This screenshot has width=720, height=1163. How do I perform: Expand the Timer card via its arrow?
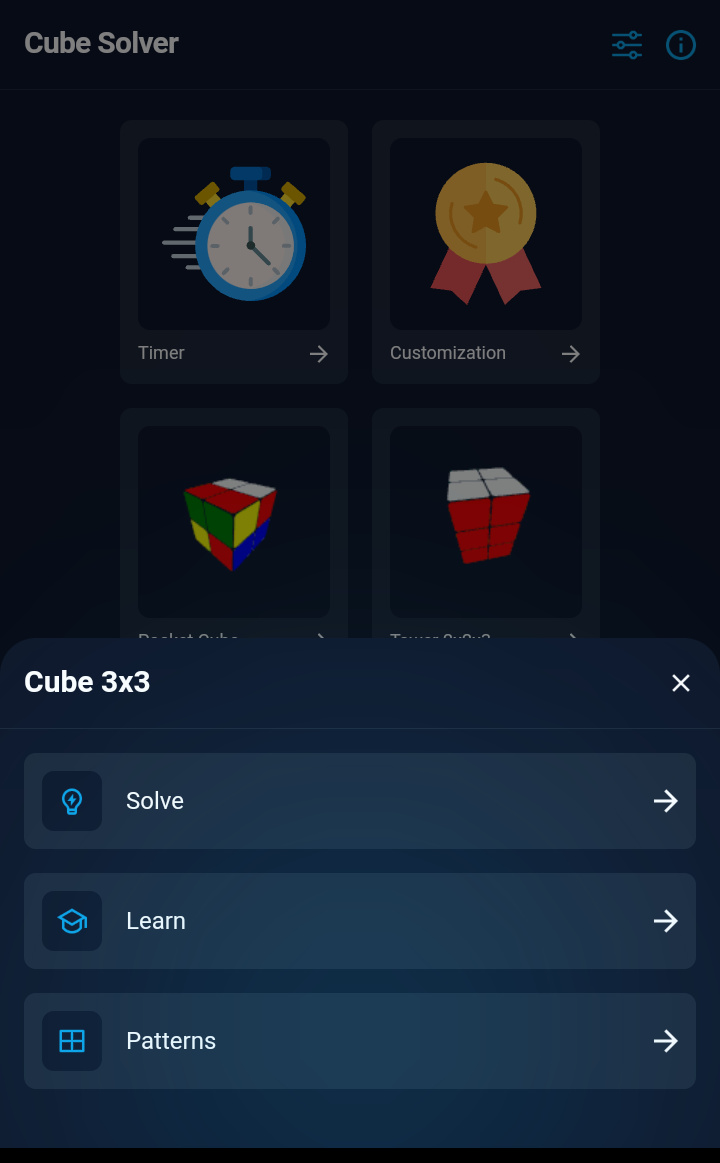click(x=318, y=353)
